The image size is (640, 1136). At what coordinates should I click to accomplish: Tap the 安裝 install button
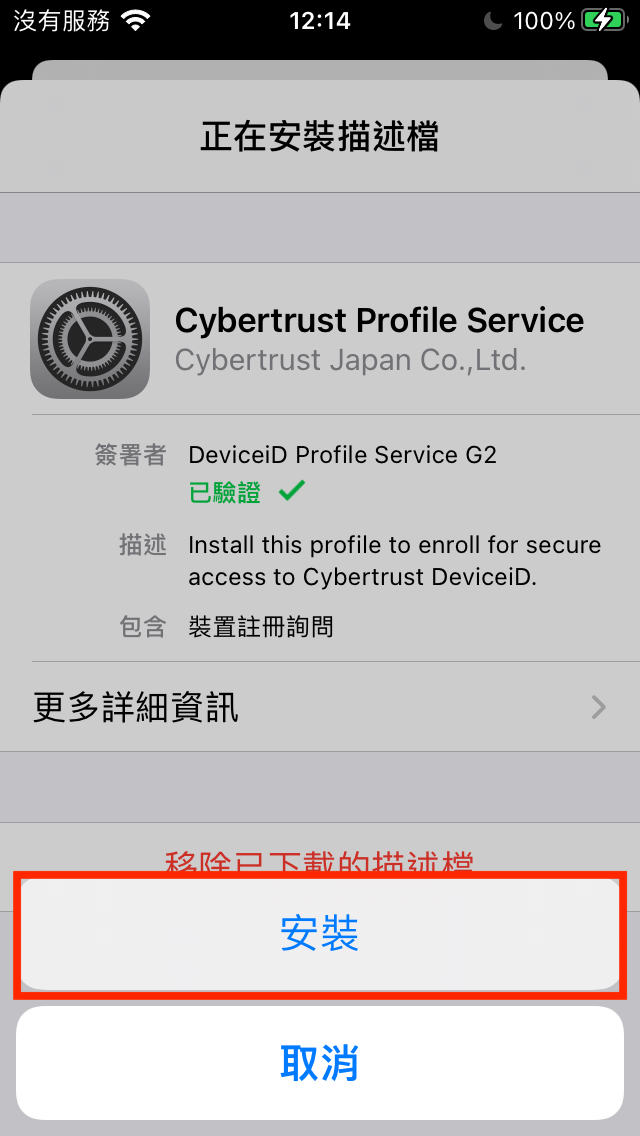320,934
